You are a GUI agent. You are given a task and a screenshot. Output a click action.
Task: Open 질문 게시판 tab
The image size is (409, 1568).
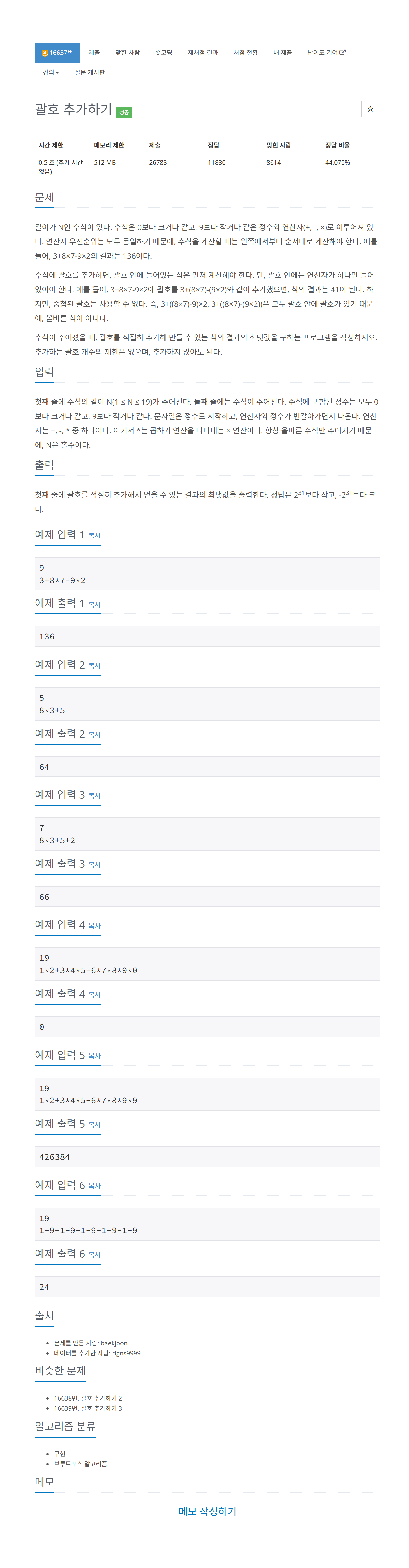coord(89,72)
